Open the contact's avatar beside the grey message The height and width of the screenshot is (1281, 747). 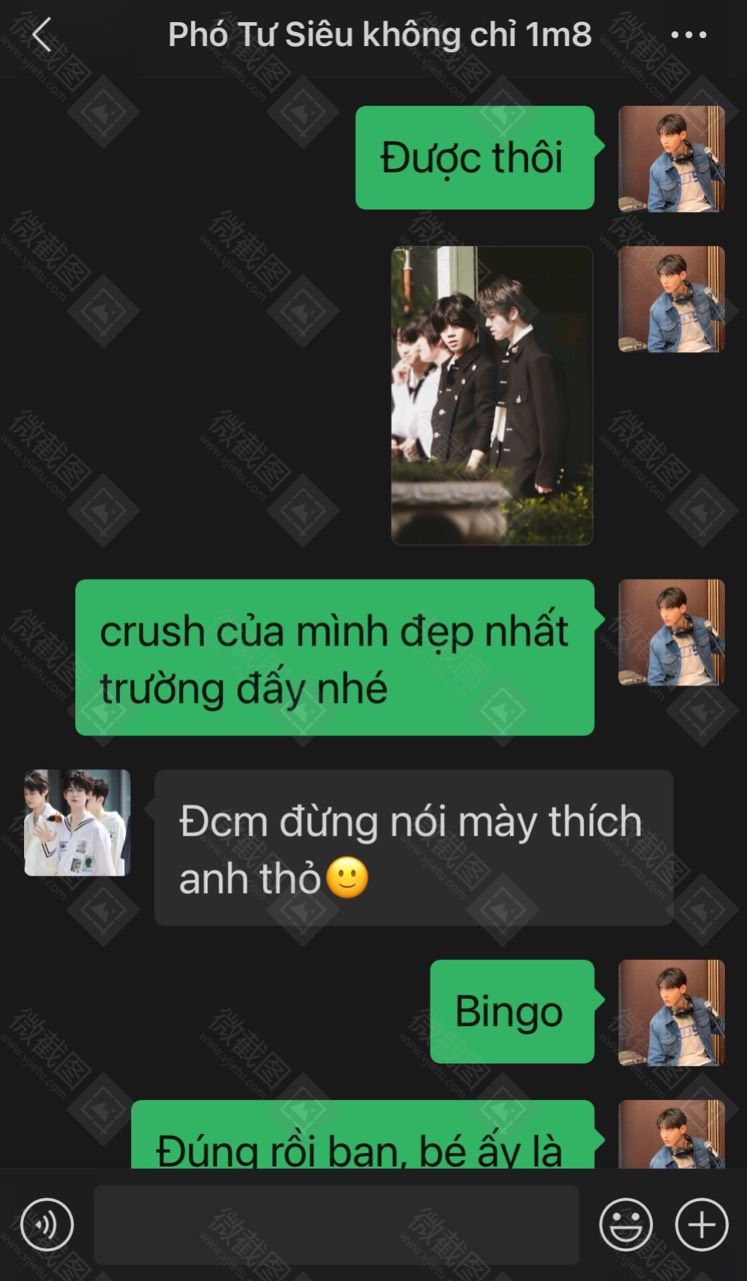pyautogui.click(x=77, y=823)
